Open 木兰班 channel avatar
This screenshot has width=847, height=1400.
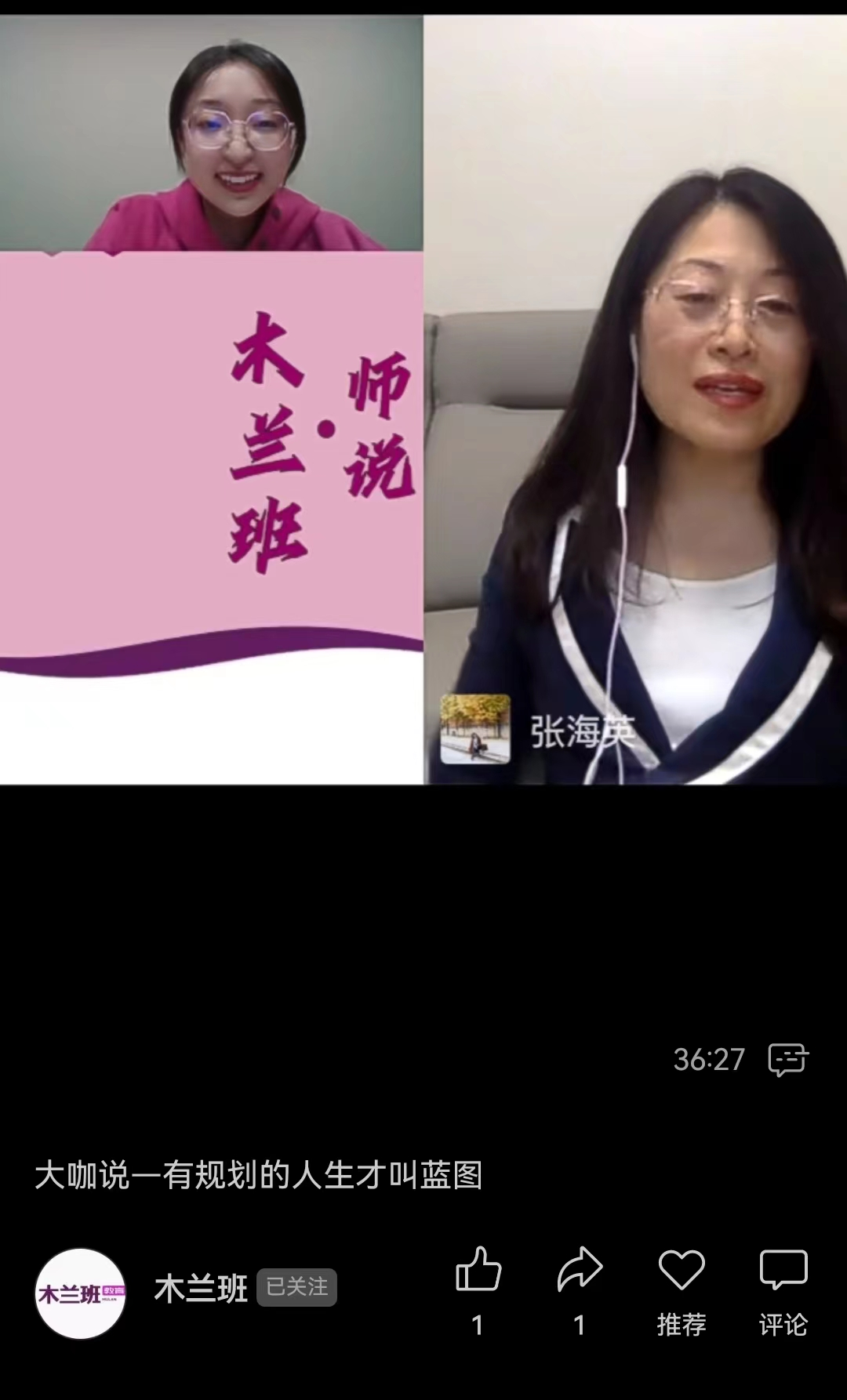point(81,1293)
